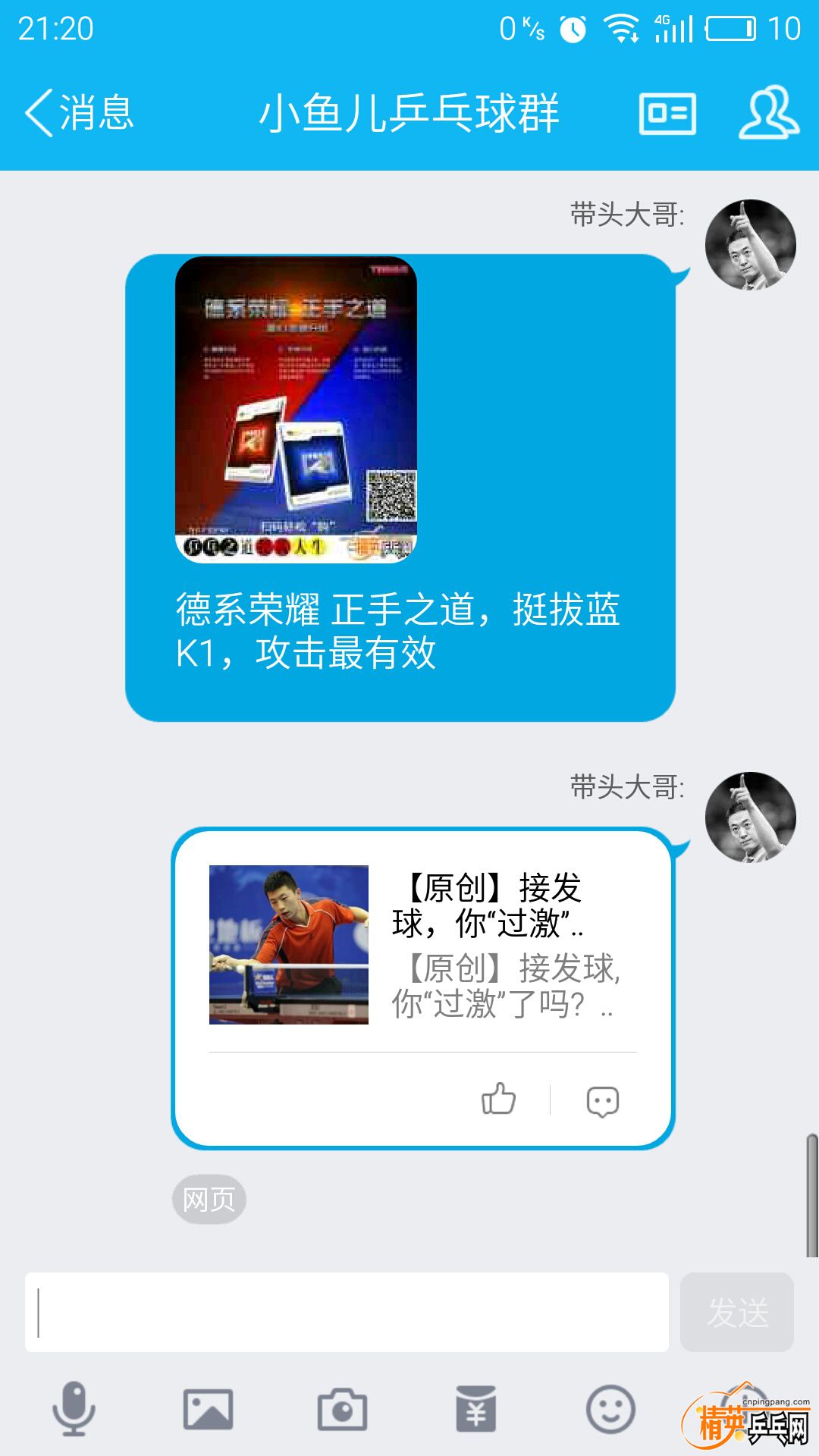The image size is (819, 1456).
Task: Go back to 消息 list
Action: point(80,114)
